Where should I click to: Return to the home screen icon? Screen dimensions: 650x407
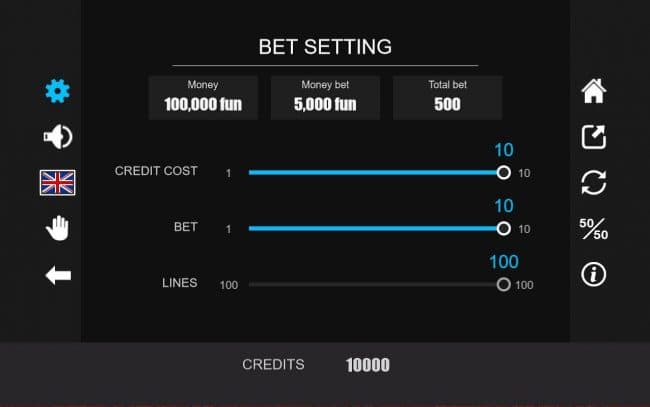coord(594,92)
